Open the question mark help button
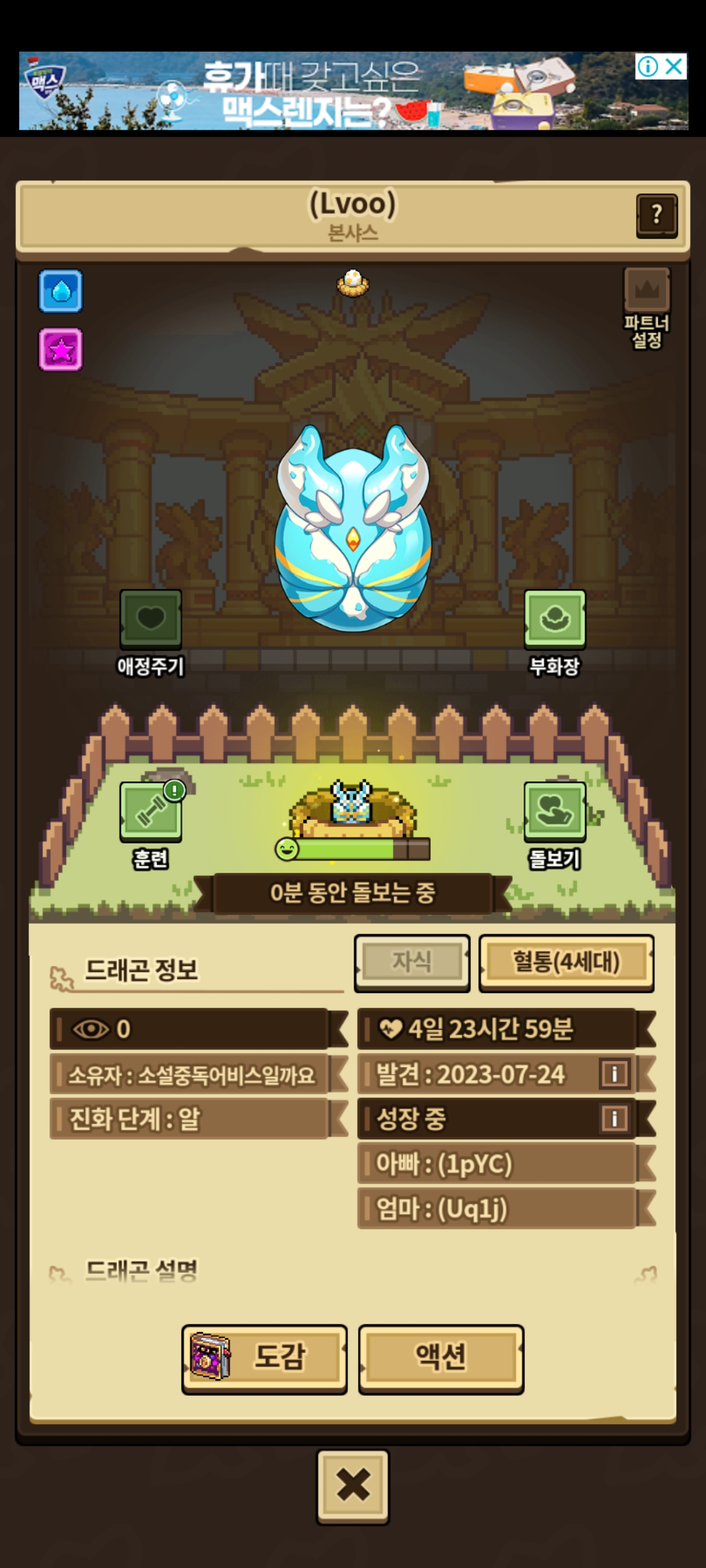The height and width of the screenshot is (1568, 706). pos(656,215)
